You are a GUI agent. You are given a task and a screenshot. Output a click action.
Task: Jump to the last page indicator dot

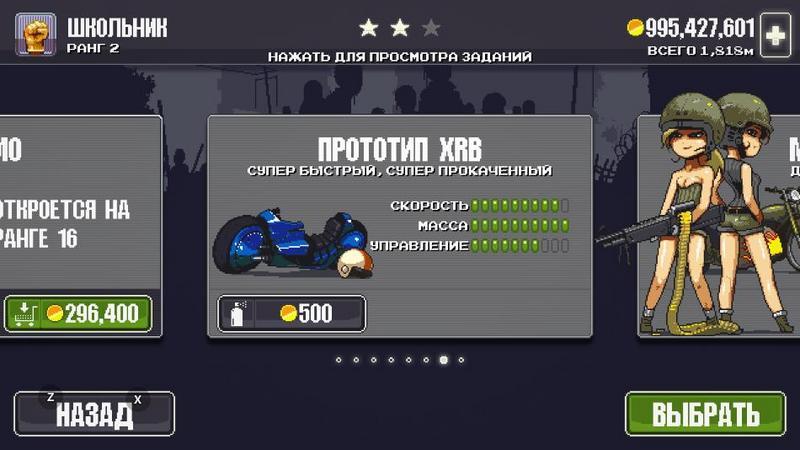pyautogui.click(x=461, y=360)
